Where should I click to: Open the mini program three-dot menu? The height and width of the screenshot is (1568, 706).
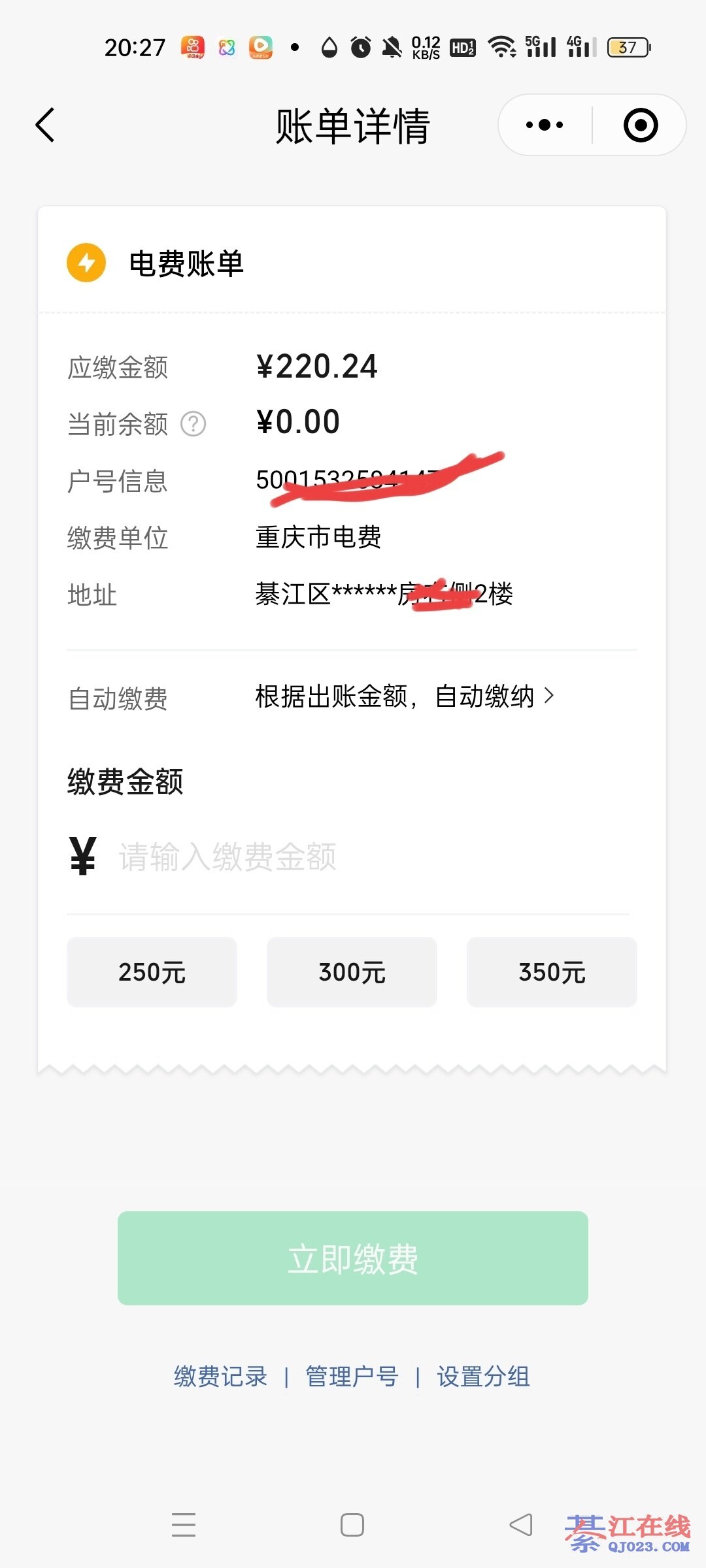(x=544, y=125)
